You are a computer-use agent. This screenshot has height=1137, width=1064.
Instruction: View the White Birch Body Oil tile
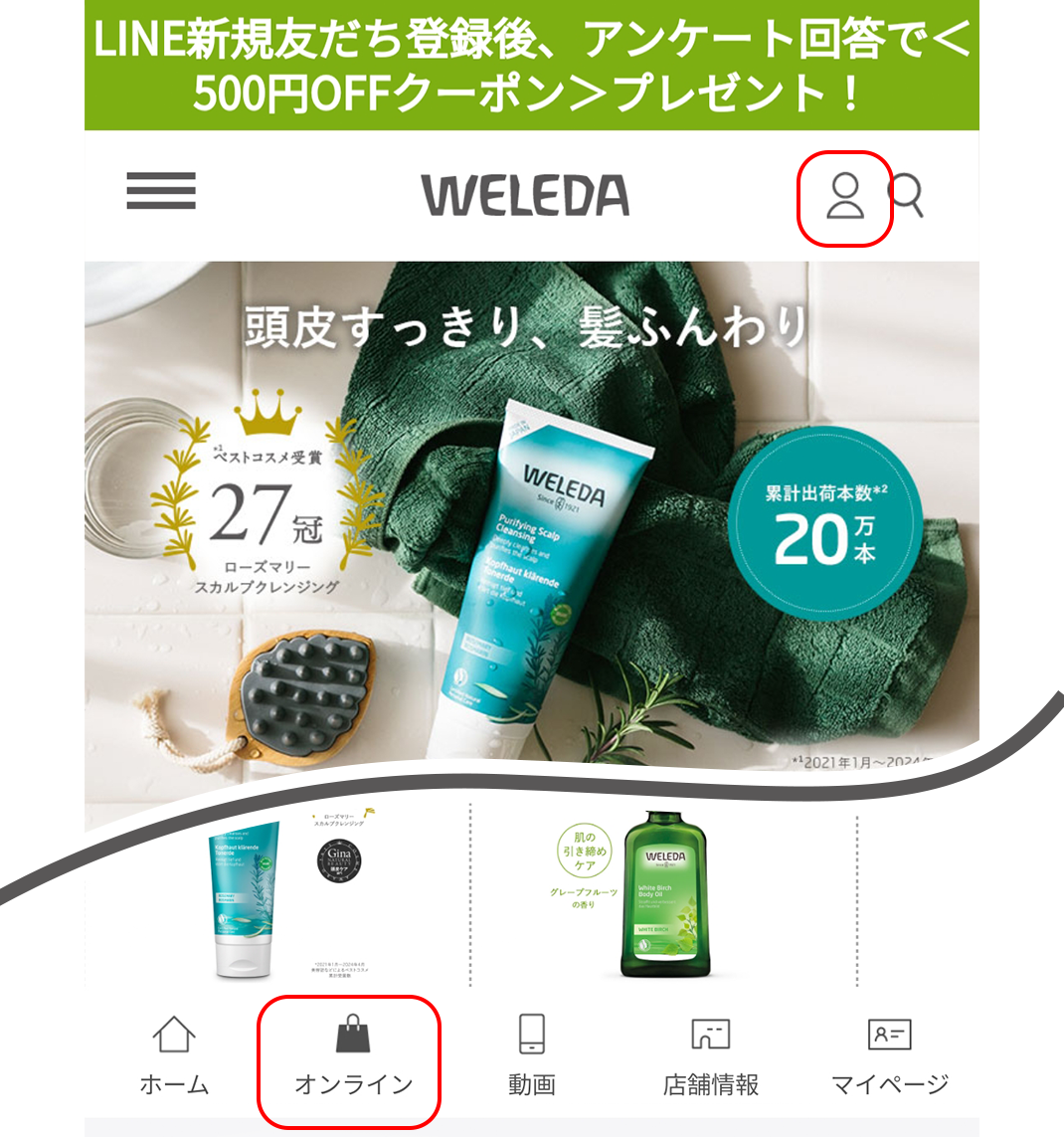[x=660, y=895]
